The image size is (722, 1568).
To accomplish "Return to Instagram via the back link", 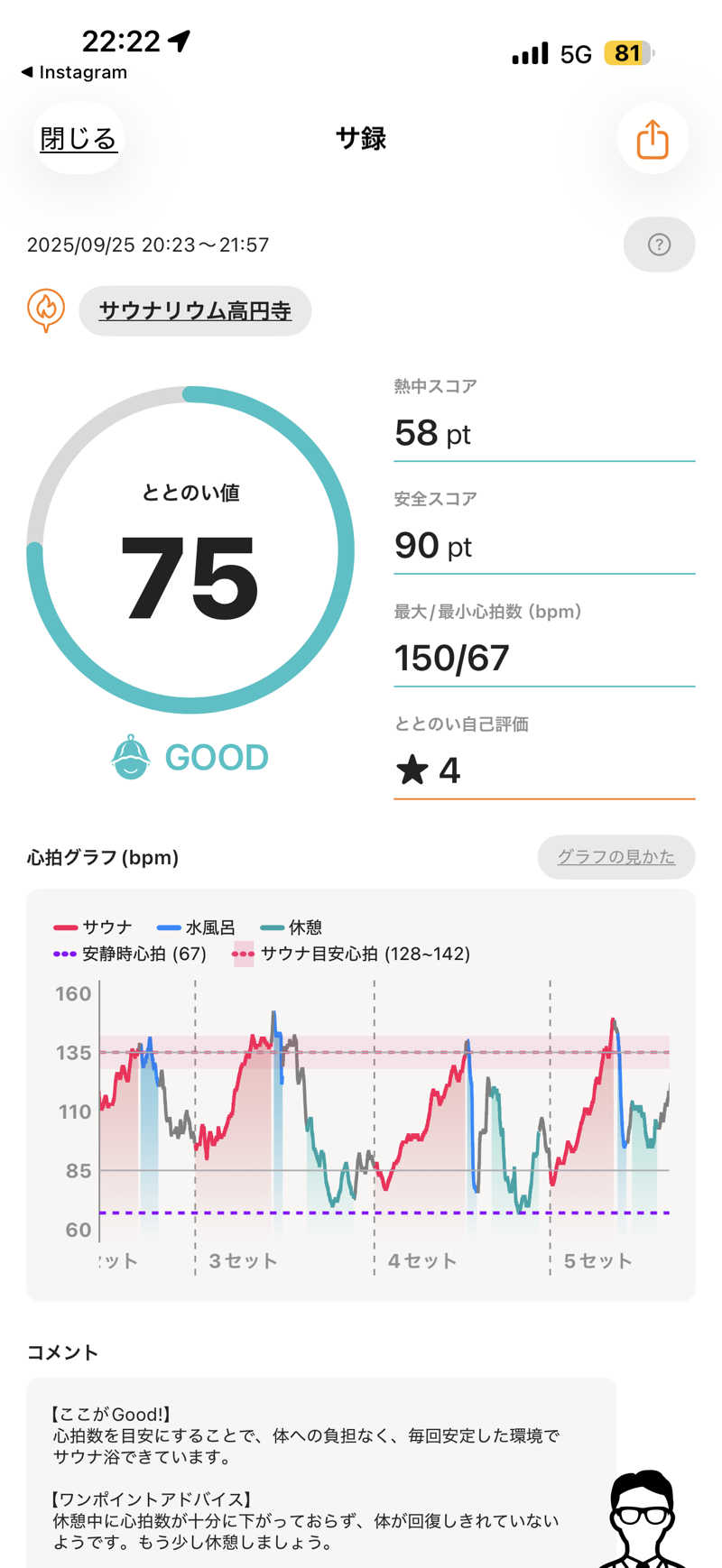I will [x=75, y=72].
